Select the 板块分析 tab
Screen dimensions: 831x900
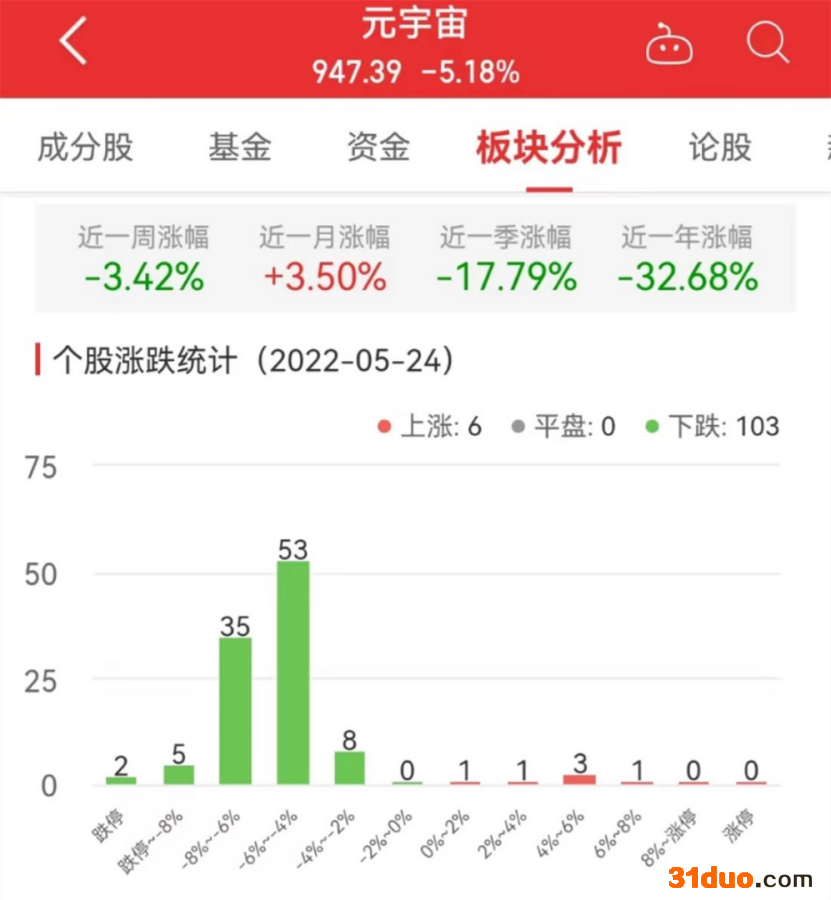click(x=549, y=148)
